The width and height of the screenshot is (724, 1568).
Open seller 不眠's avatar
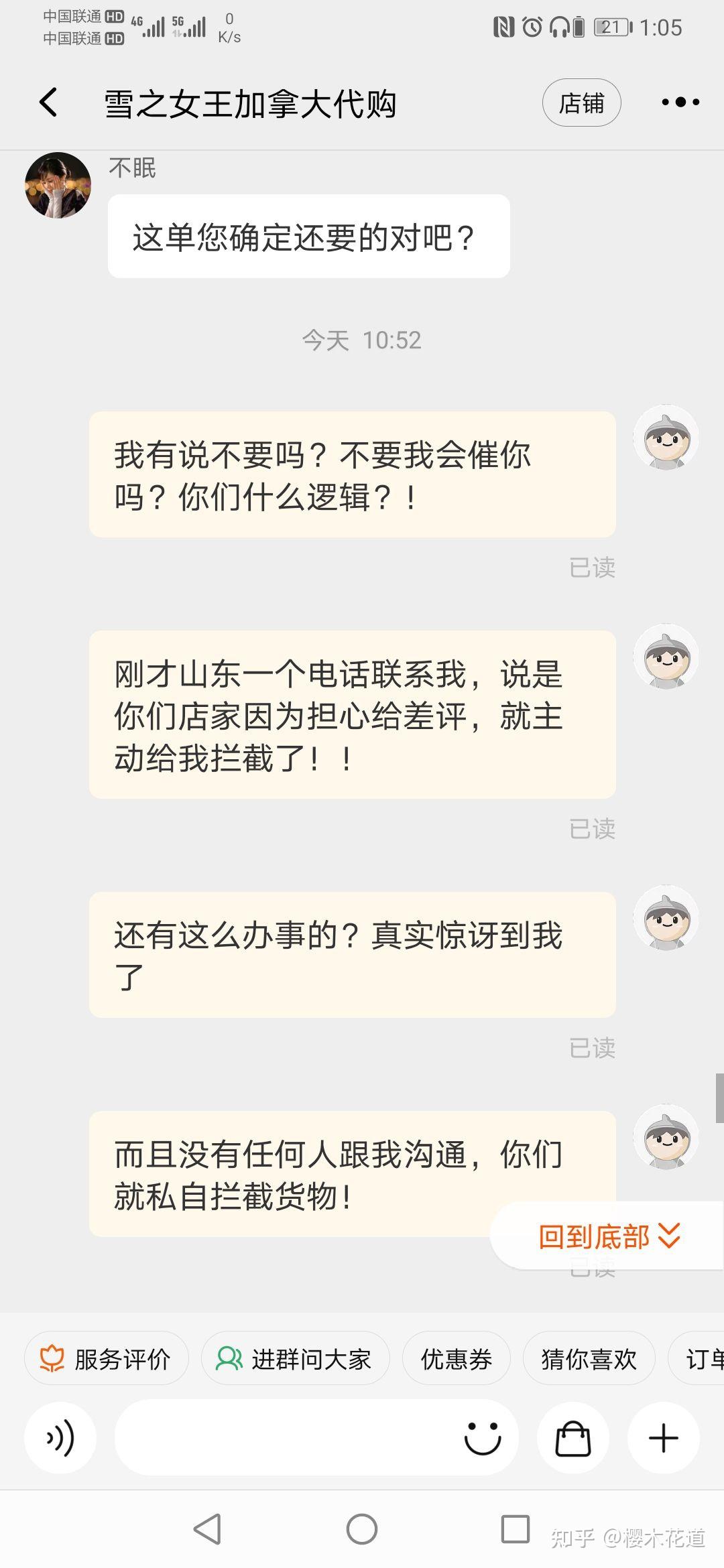tap(58, 186)
